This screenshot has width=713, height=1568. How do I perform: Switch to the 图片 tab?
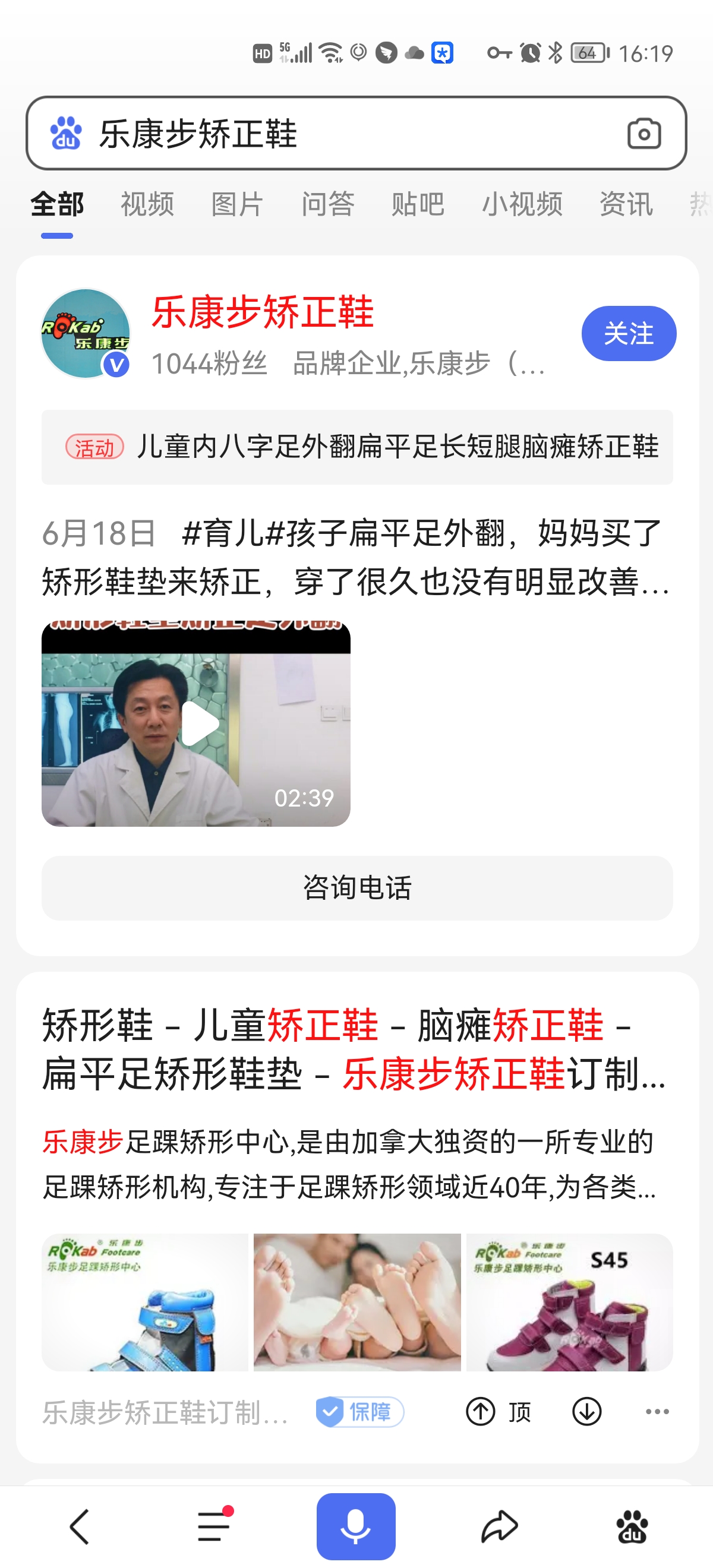(x=238, y=204)
